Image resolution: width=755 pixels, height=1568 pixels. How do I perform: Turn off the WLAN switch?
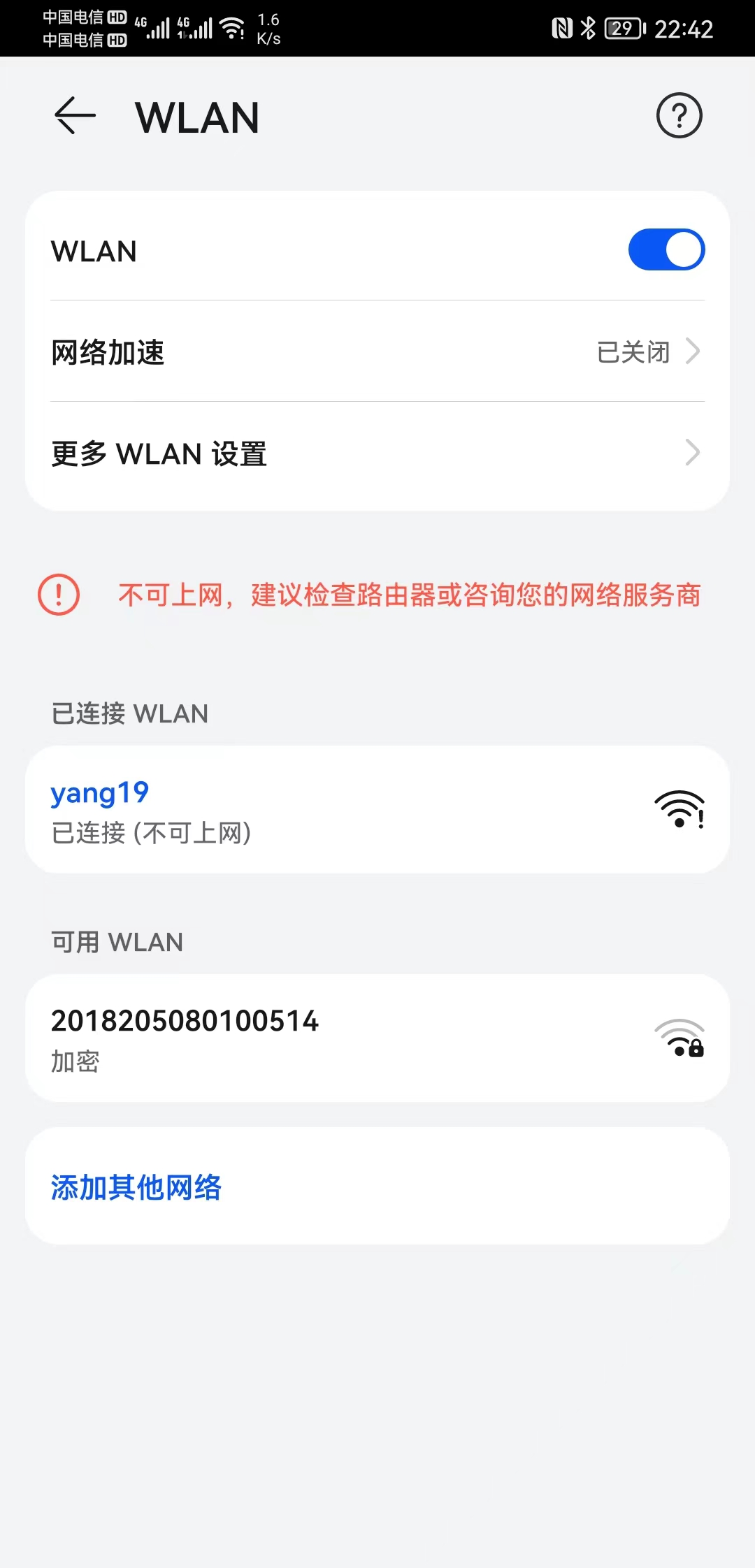(x=666, y=250)
